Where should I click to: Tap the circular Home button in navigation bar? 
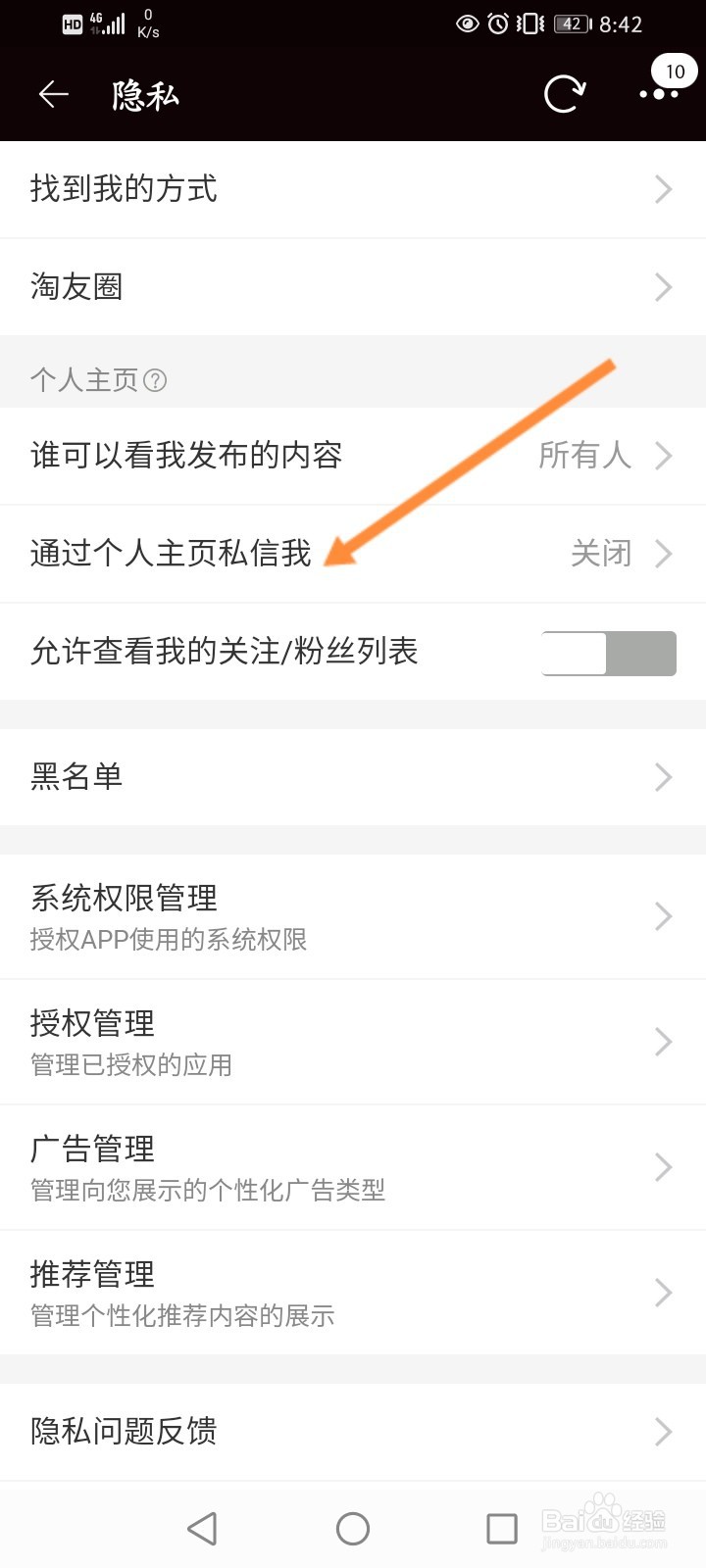(x=353, y=1527)
